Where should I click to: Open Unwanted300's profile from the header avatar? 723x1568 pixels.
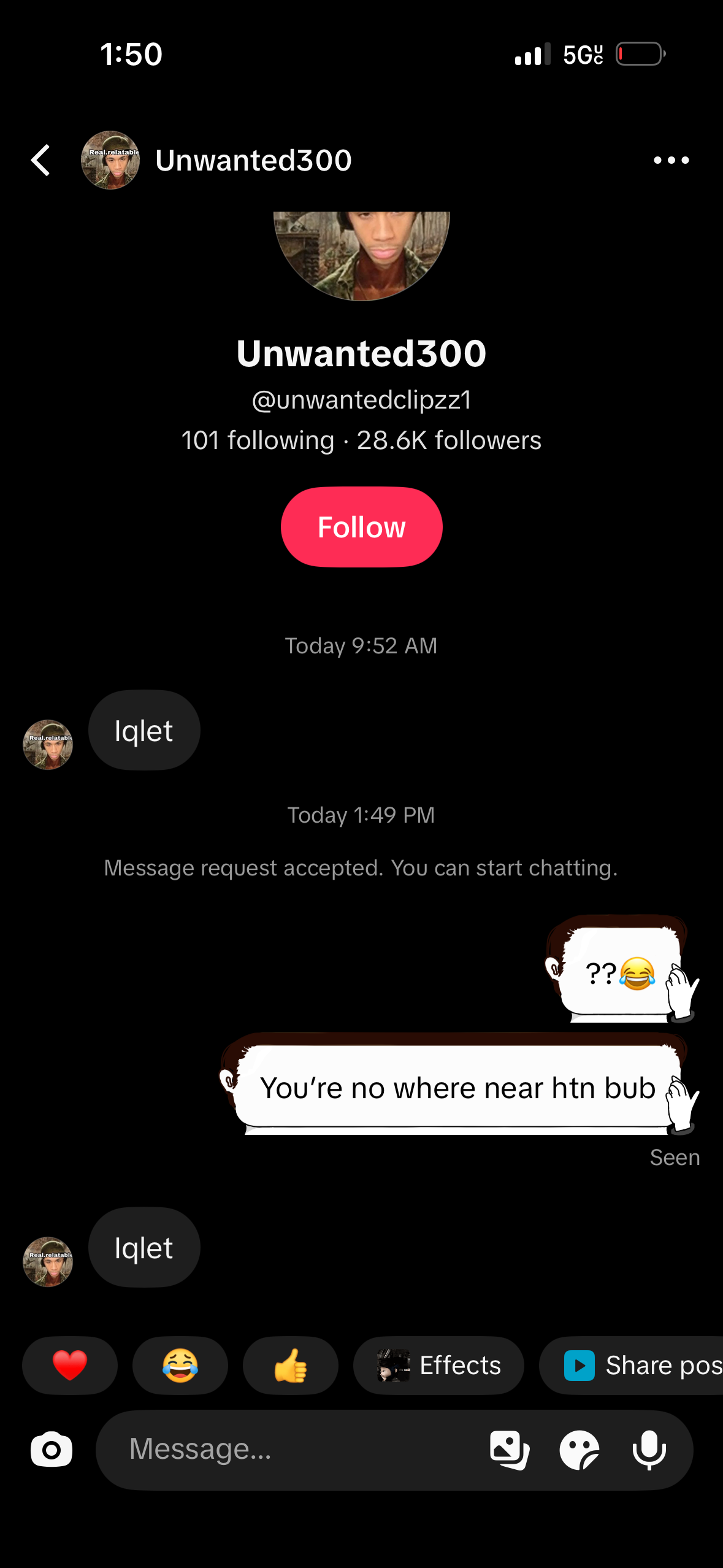(110, 160)
